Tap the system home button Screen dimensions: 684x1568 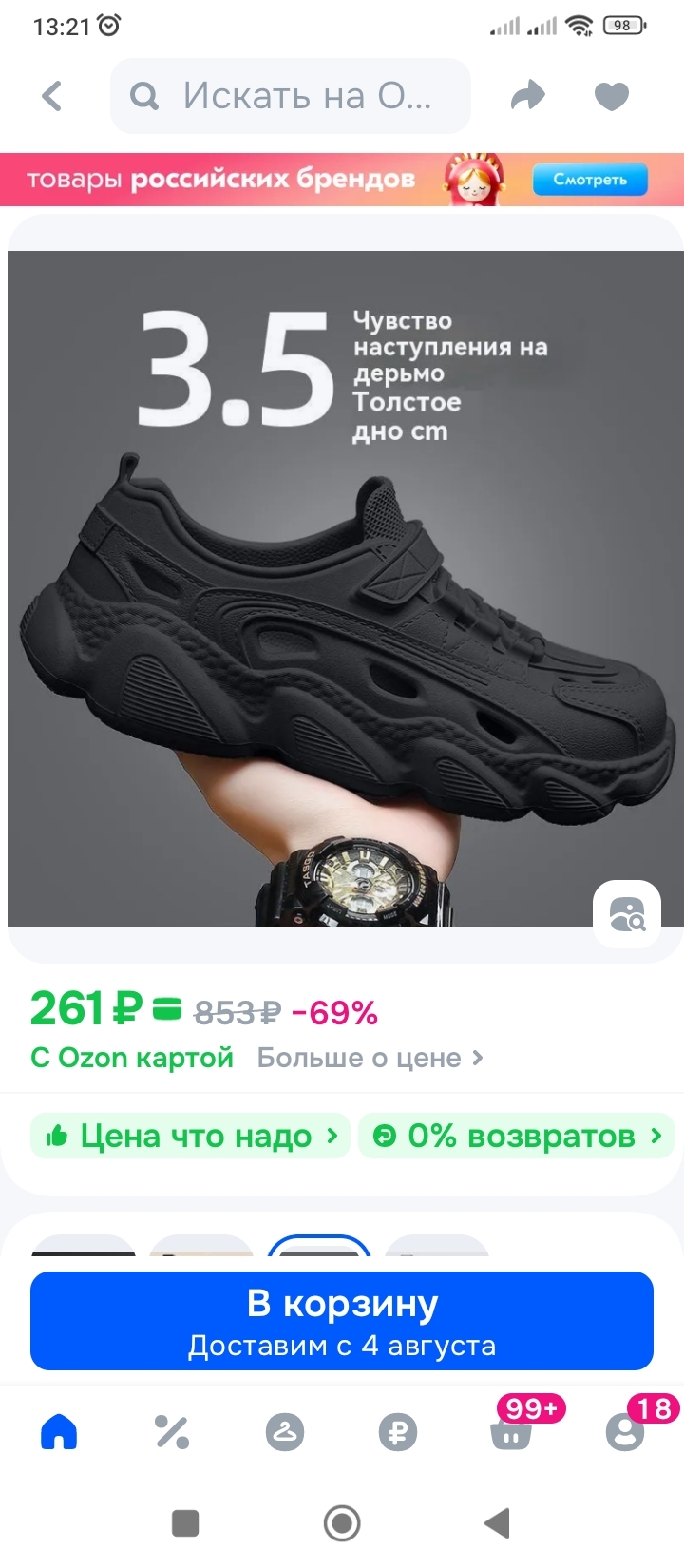(342, 1523)
